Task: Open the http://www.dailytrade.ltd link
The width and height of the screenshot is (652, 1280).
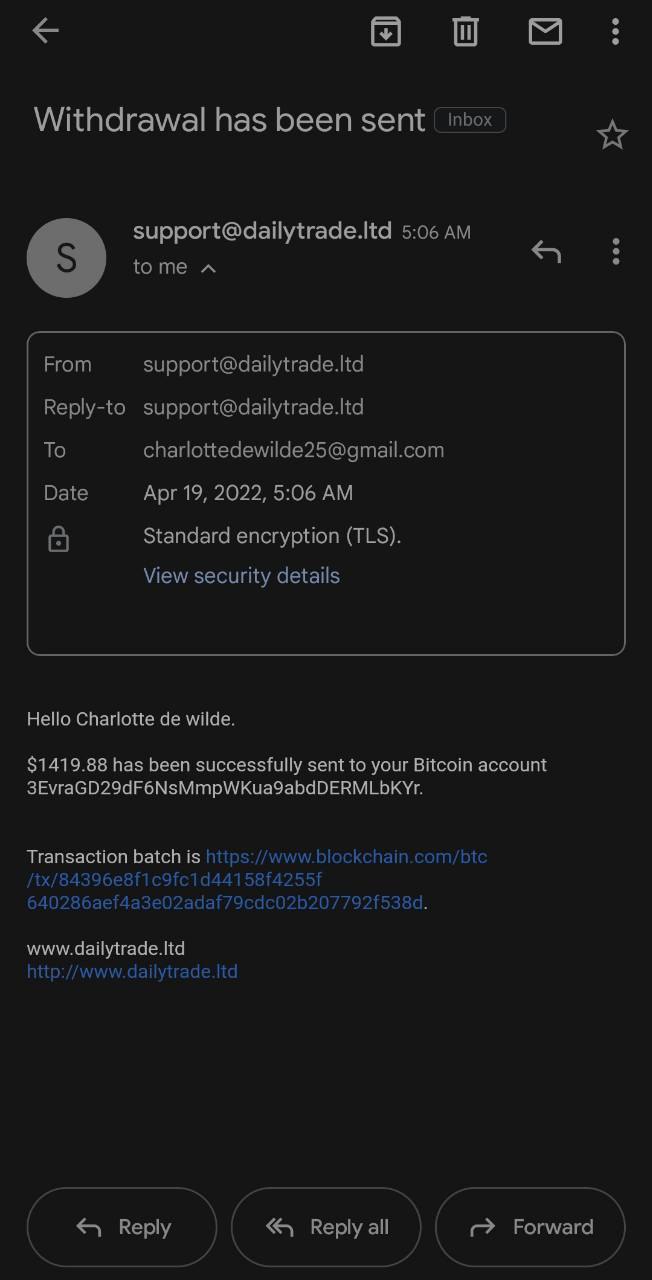Action: [132, 971]
